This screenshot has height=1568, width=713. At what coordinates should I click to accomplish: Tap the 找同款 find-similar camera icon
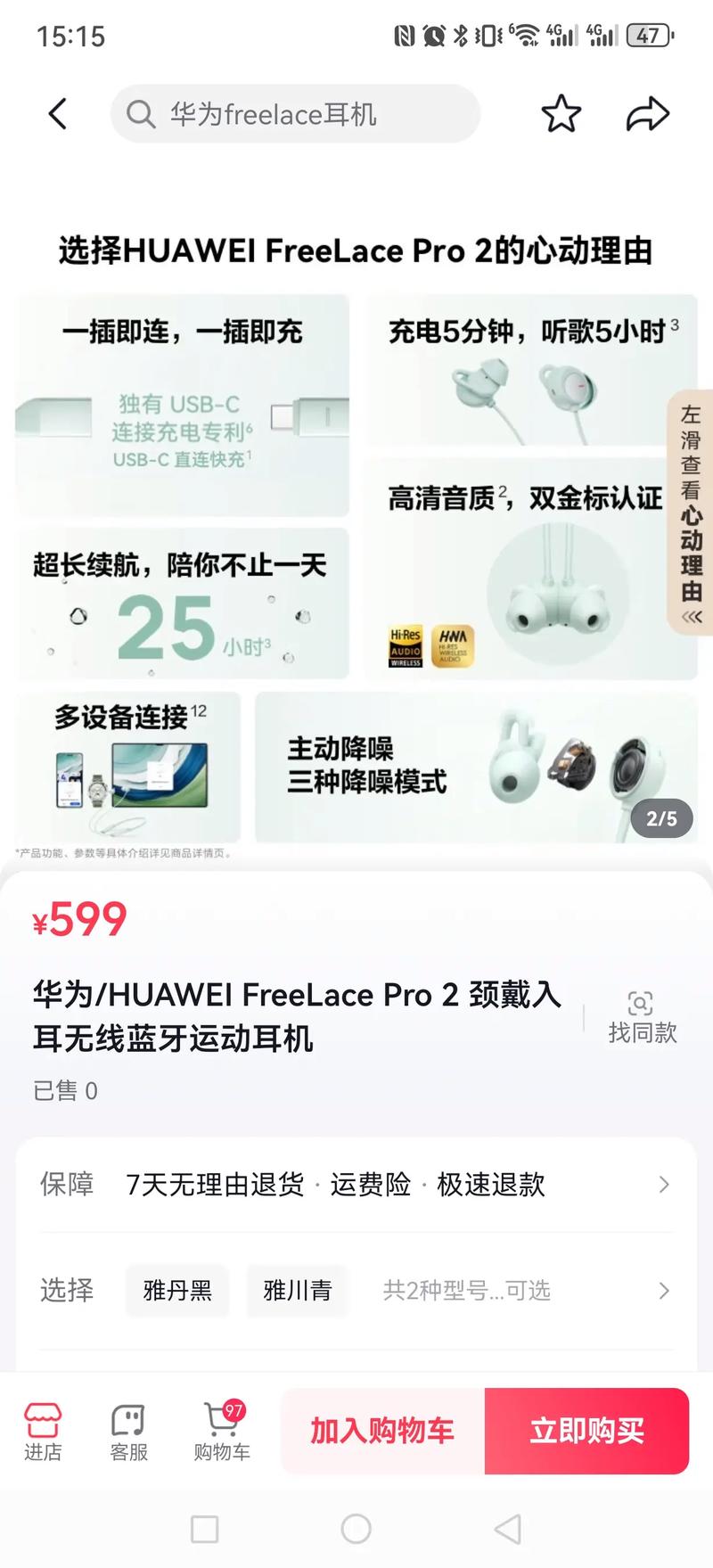click(641, 1004)
